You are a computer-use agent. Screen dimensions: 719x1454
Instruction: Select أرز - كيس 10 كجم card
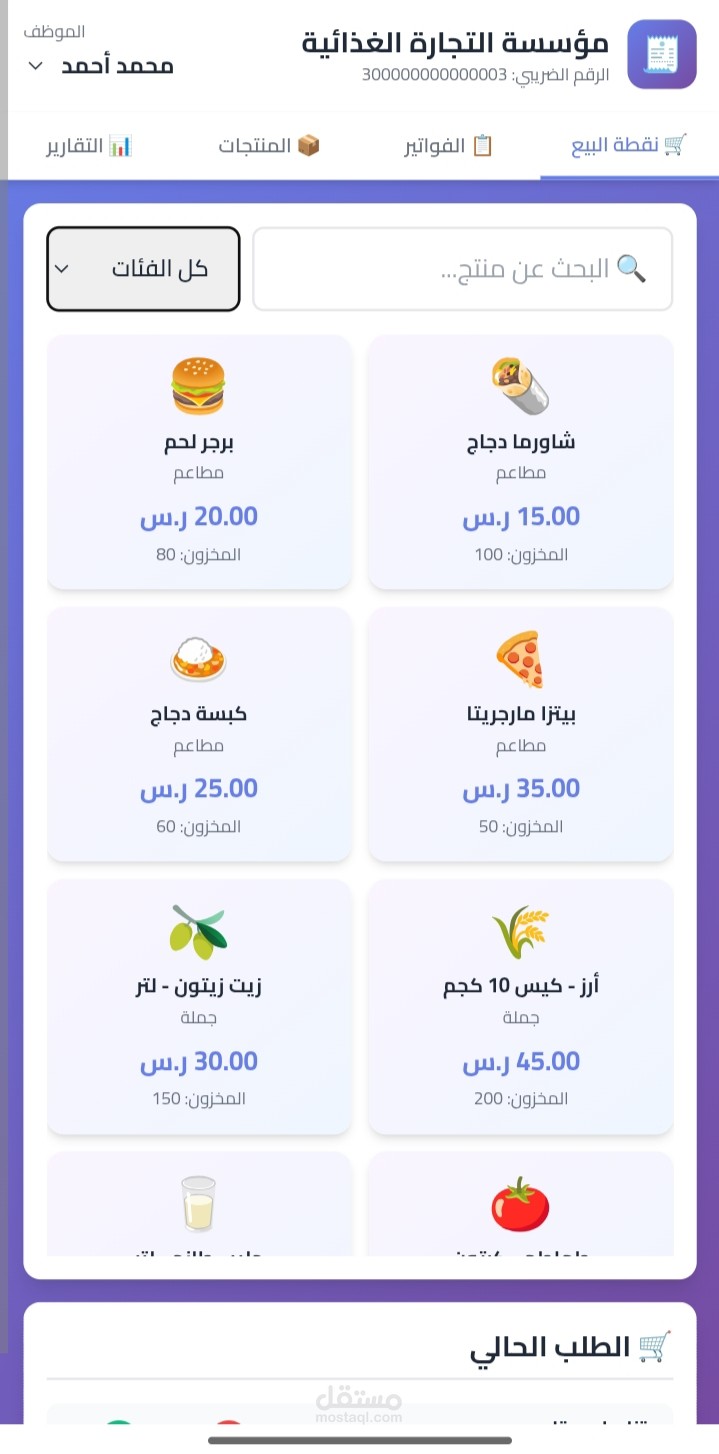coord(520,1006)
